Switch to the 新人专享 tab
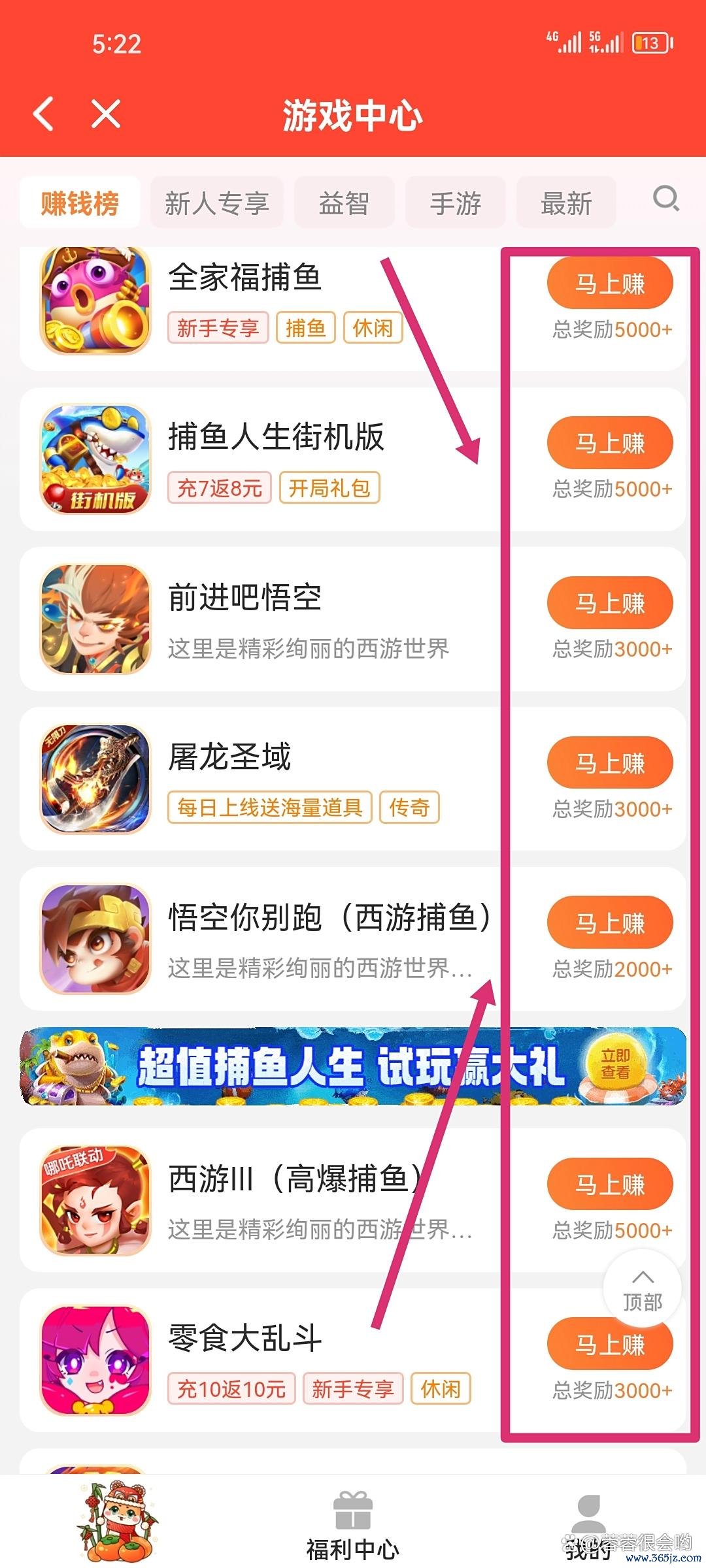The height and width of the screenshot is (1568, 706). pyautogui.click(x=216, y=203)
